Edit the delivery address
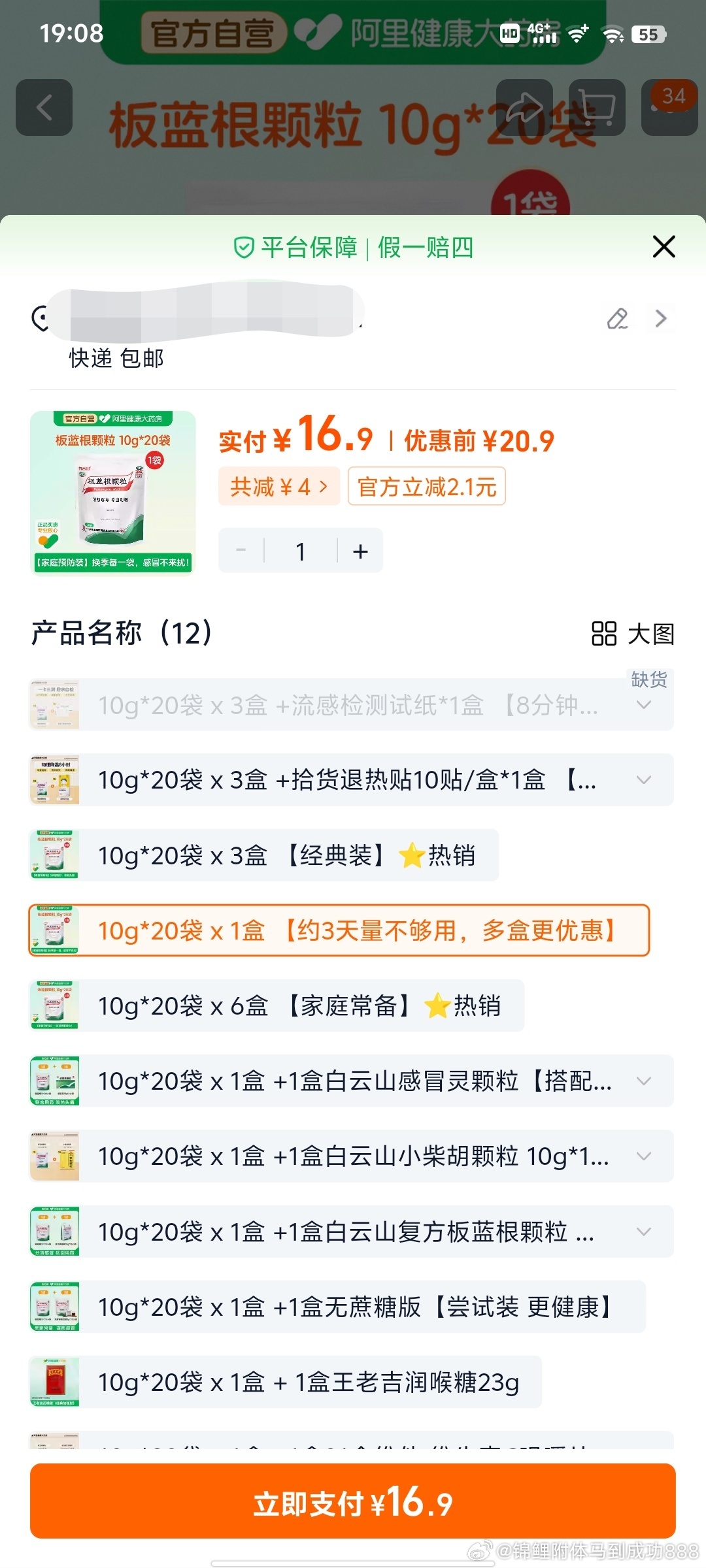Image resolution: width=706 pixels, height=1568 pixels. click(617, 319)
